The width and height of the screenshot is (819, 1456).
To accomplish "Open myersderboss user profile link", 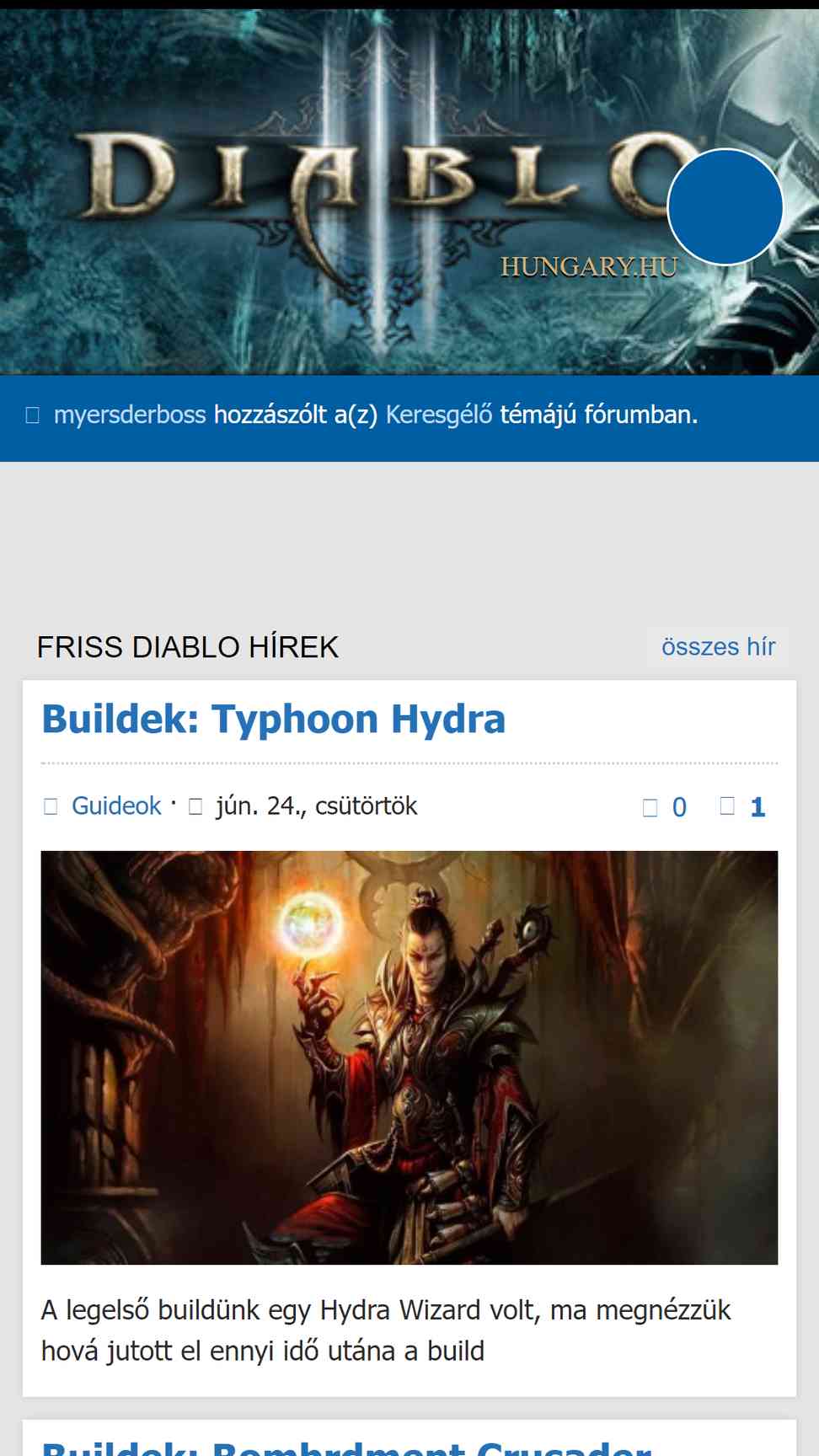I will coord(129,415).
